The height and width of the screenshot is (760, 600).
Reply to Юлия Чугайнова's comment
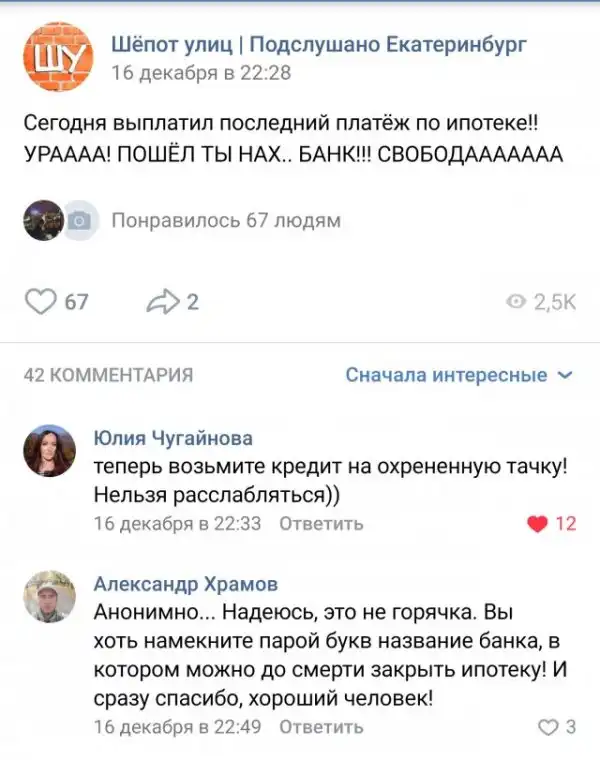(x=320, y=523)
